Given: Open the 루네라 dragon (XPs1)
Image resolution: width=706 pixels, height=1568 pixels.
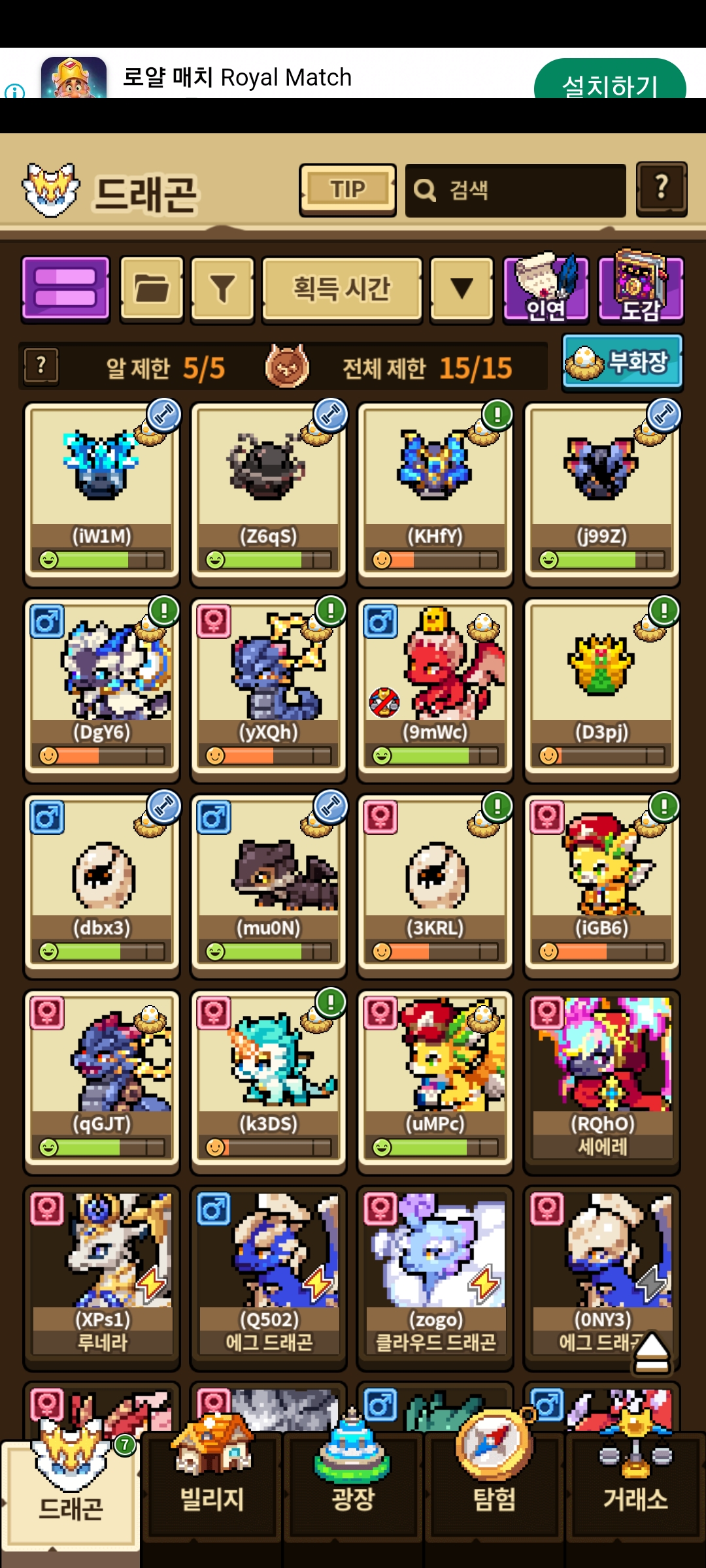Looking at the screenshot, I should pyautogui.click(x=101, y=1274).
